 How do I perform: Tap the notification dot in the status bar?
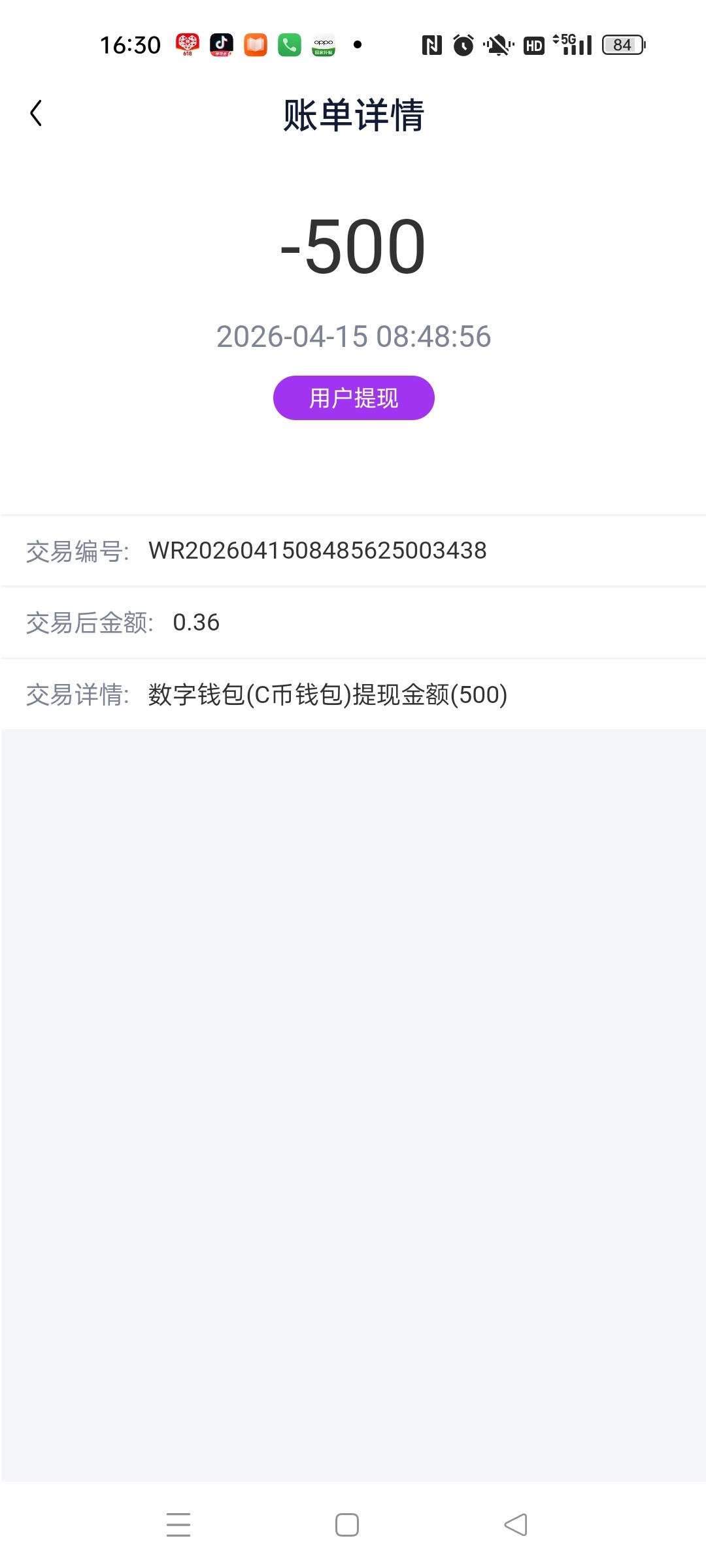tap(357, 44)
